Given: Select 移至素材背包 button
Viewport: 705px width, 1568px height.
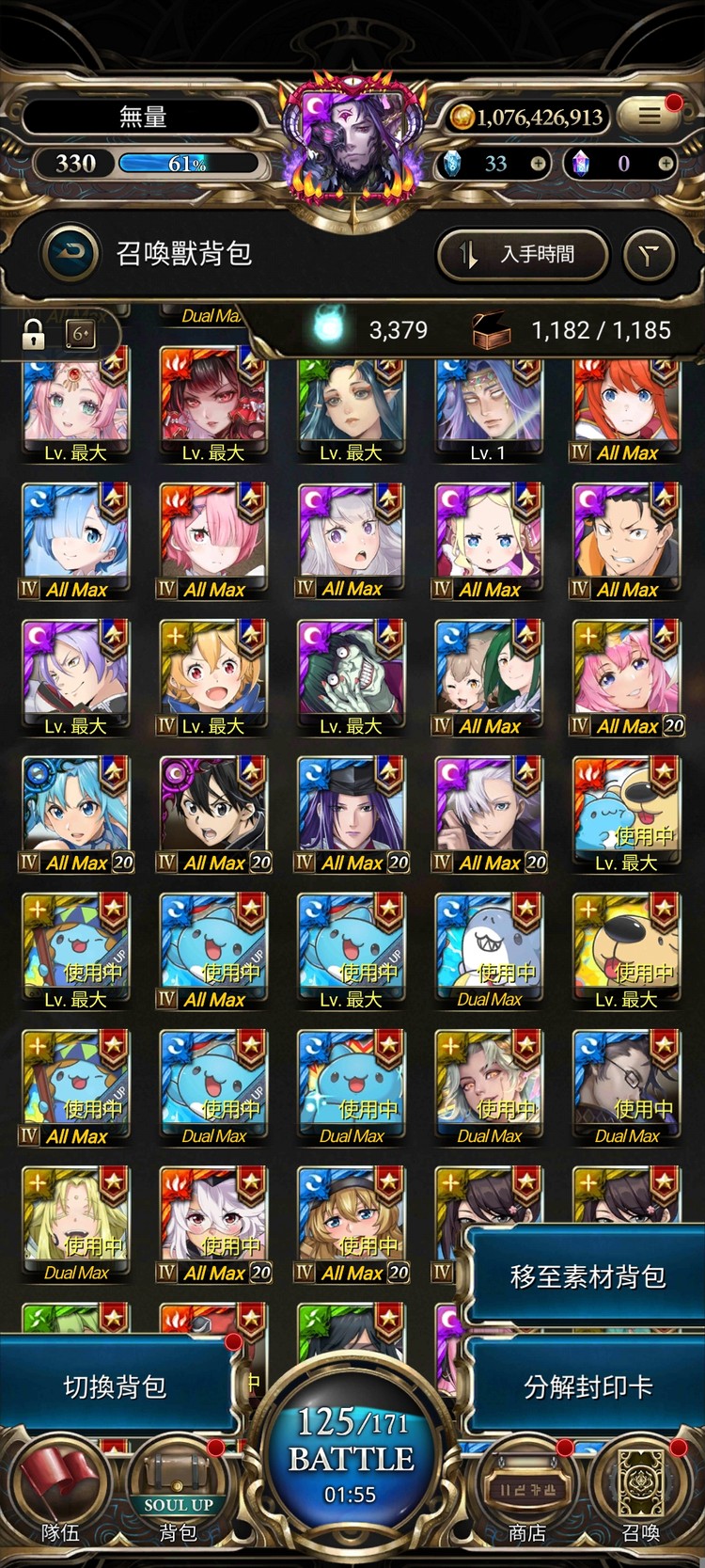Looking at the screenshot, I should point(587,1276).
